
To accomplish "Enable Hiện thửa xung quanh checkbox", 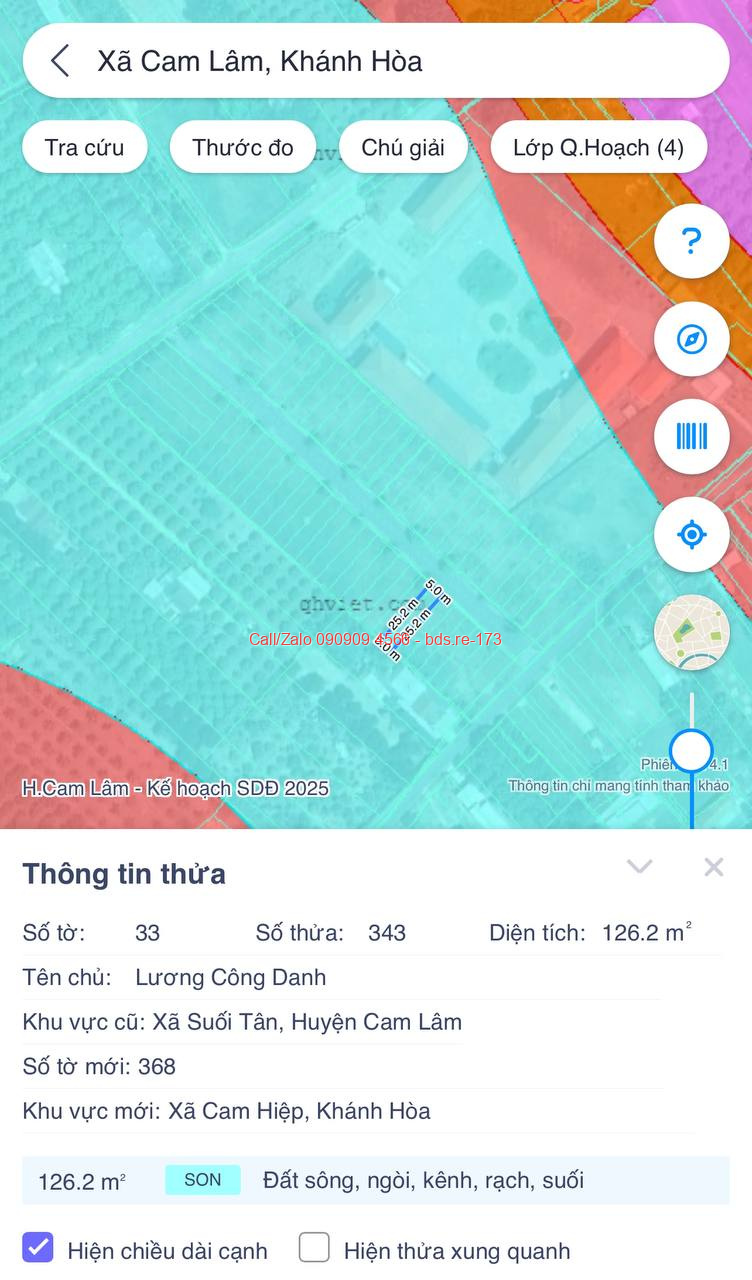I will coord(315,1247).
